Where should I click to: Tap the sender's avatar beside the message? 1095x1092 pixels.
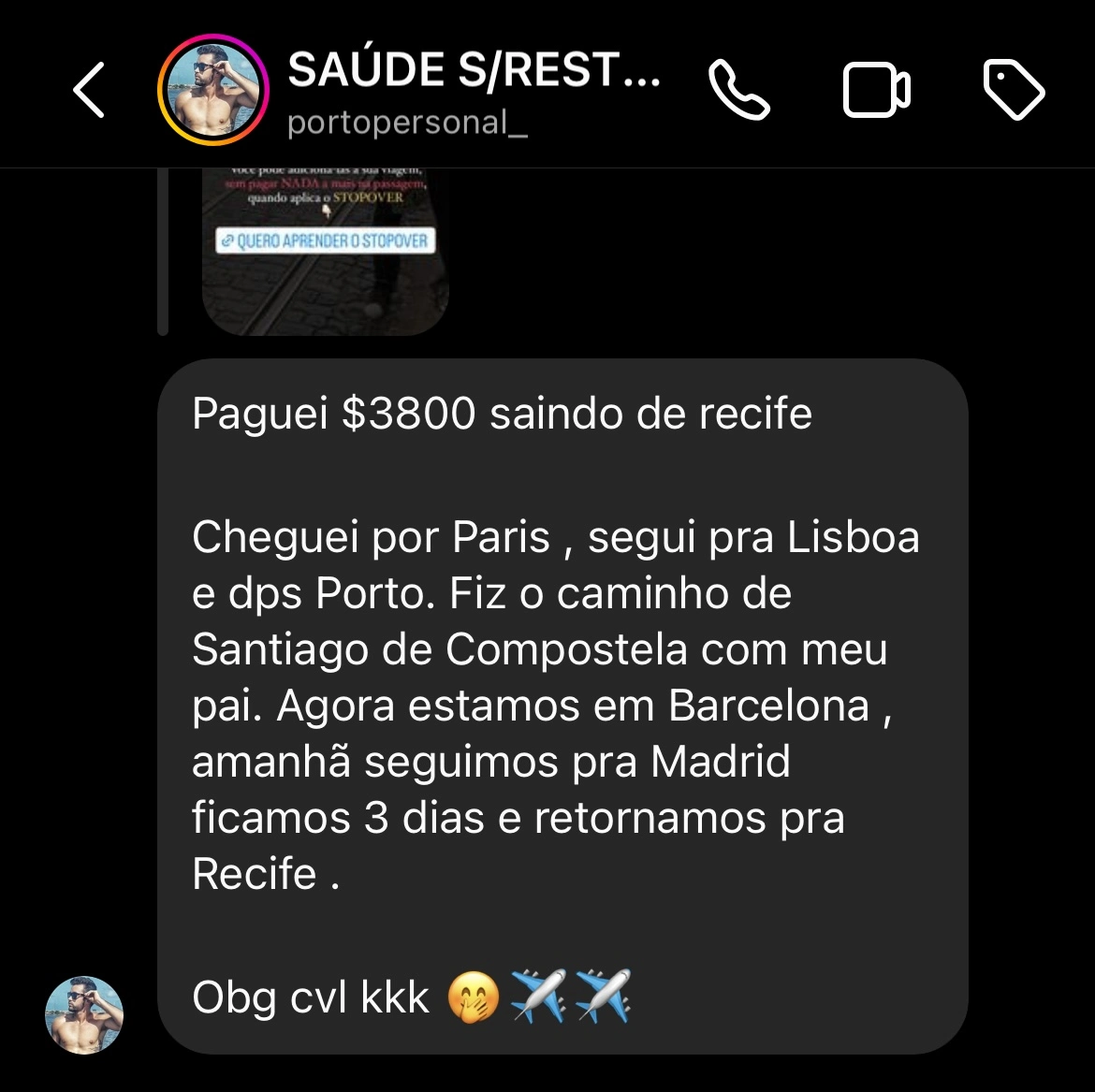[85, 1015]
